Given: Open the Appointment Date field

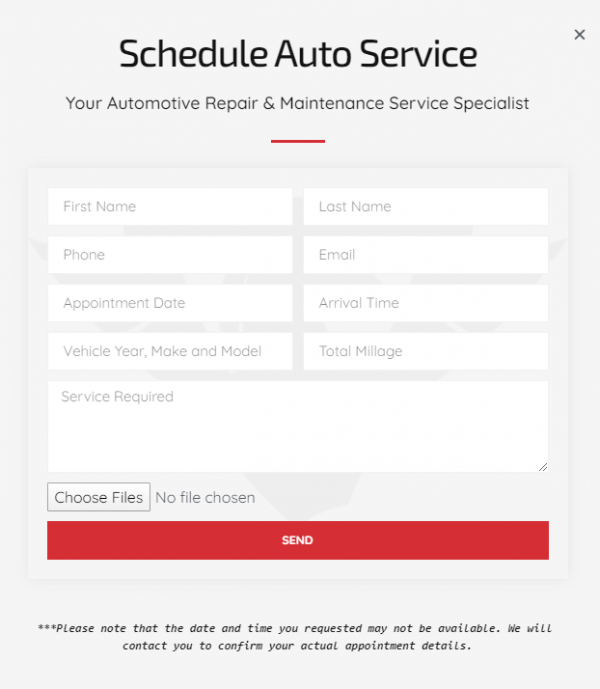Looking at the screenshot, I should 170,303.
